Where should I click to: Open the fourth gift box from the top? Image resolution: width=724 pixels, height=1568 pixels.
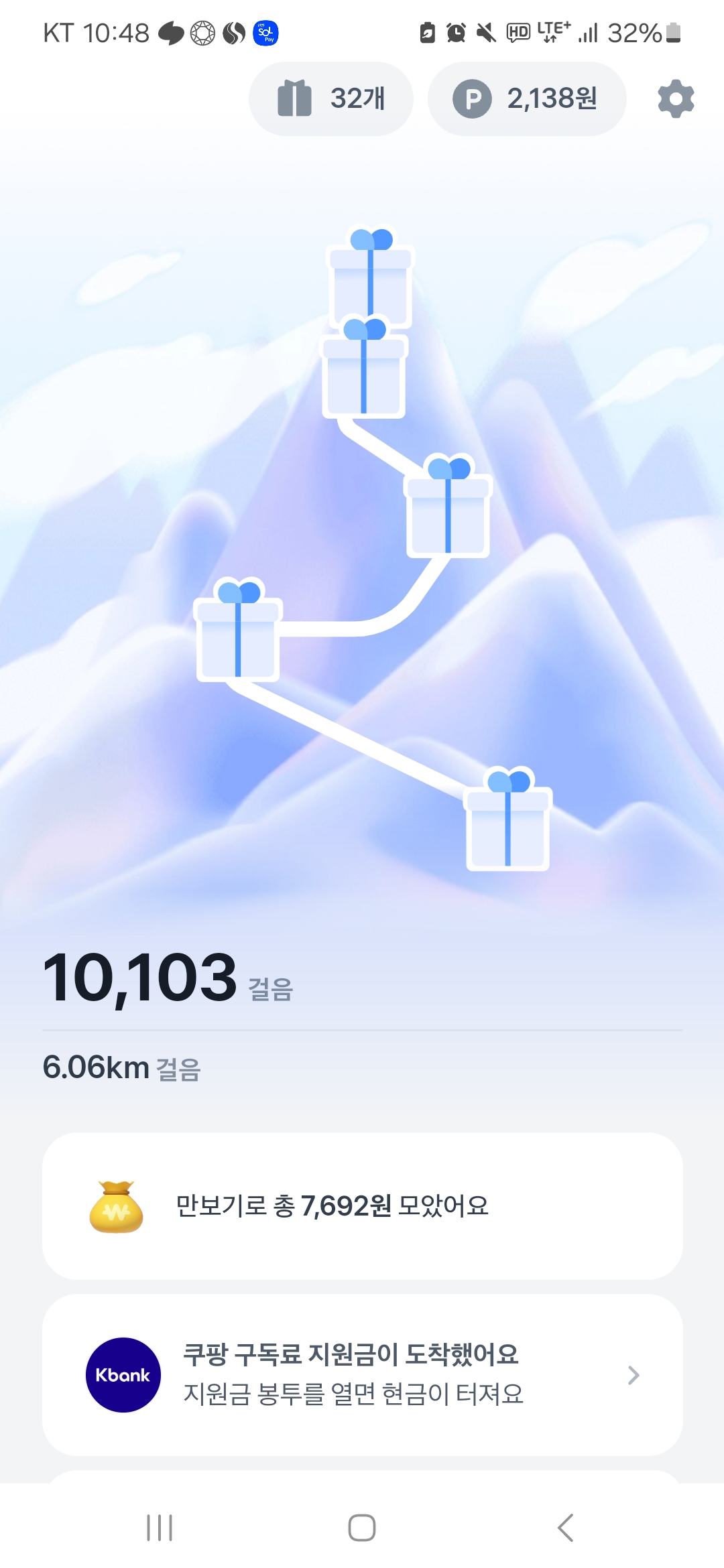tap(238, 633)
